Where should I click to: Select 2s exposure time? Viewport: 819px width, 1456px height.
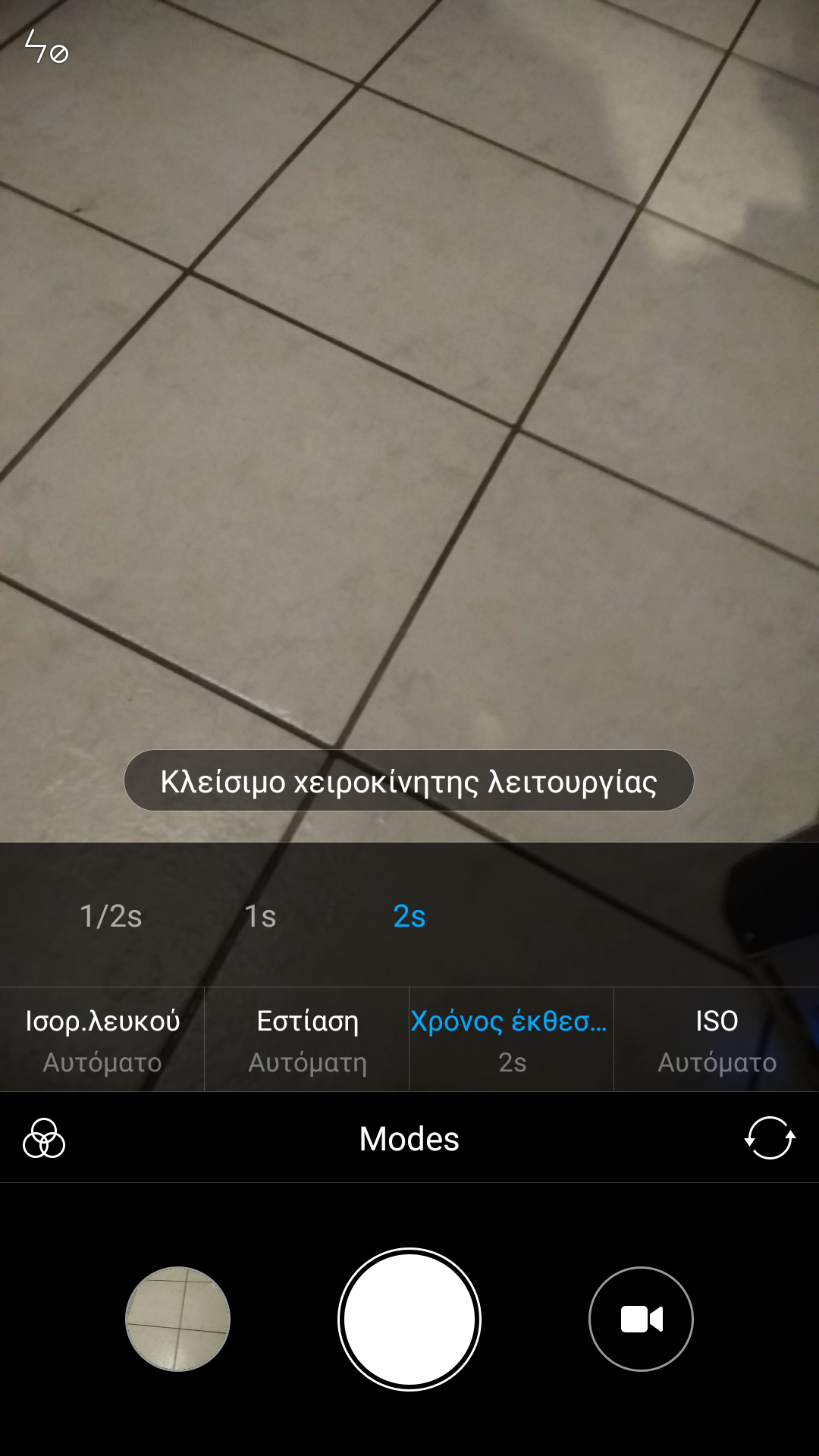(x=409, y=916)
